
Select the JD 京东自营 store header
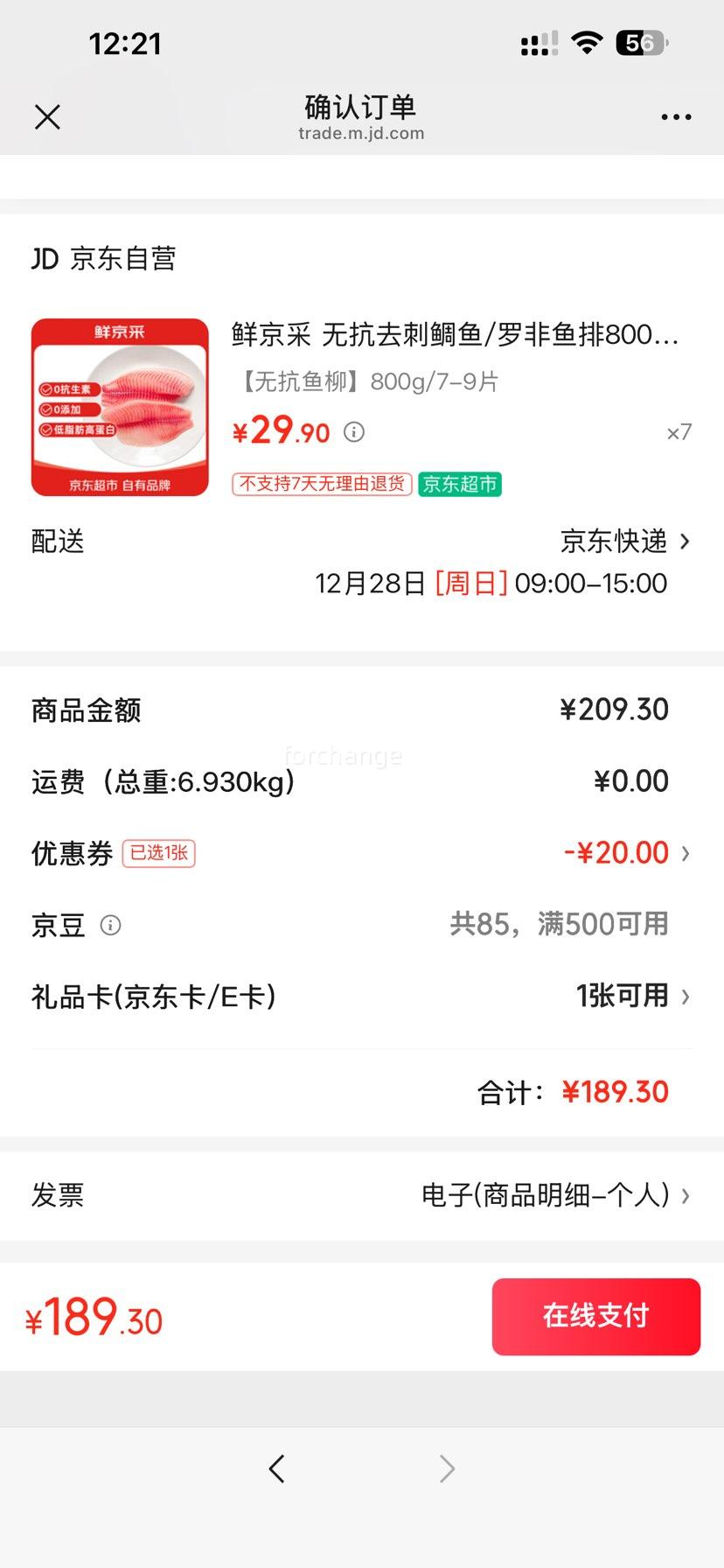pyautogui.click(x=105, y=258)
